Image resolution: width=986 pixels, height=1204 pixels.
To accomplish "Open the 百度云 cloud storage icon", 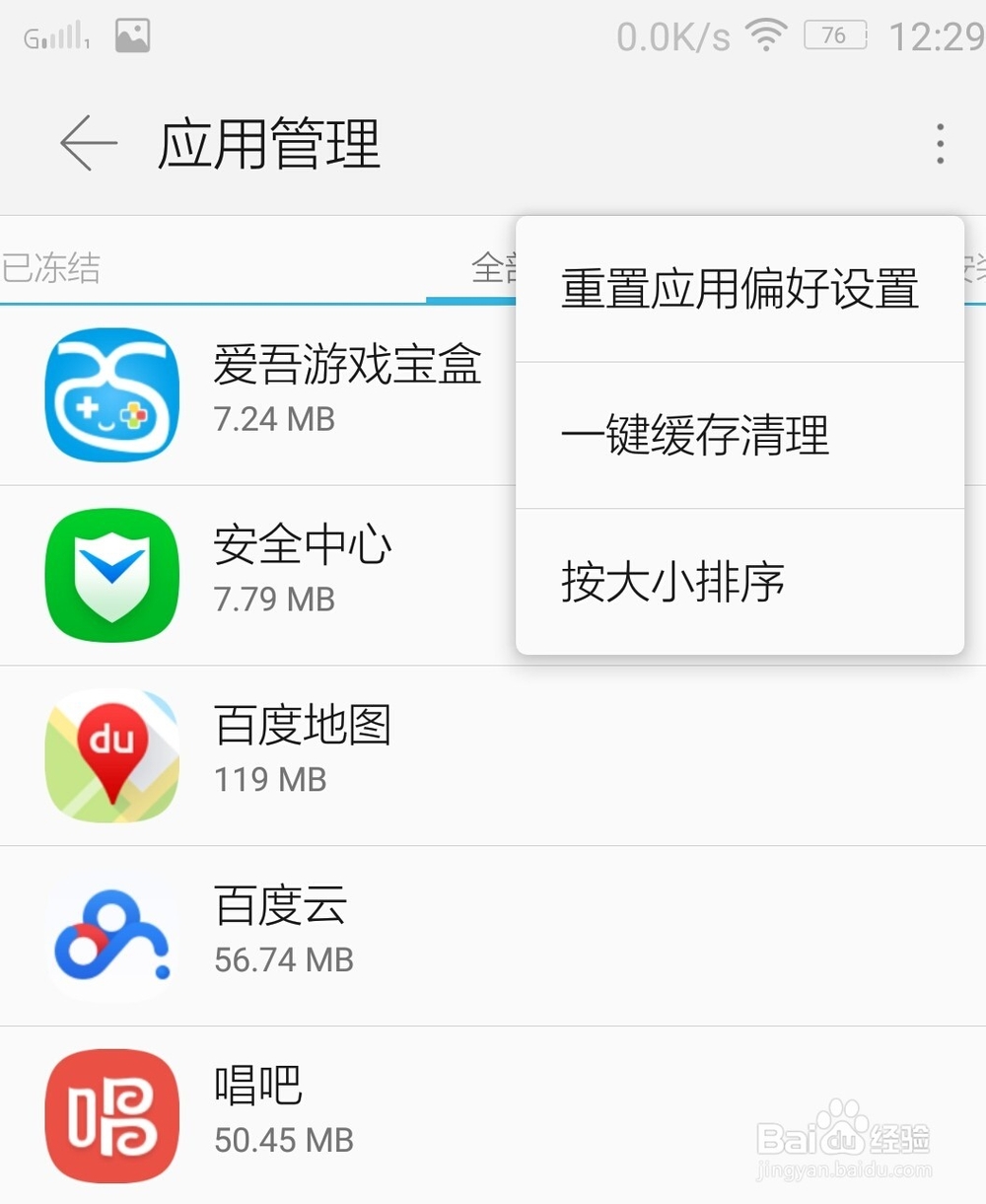I will click(x=111, y=935).
